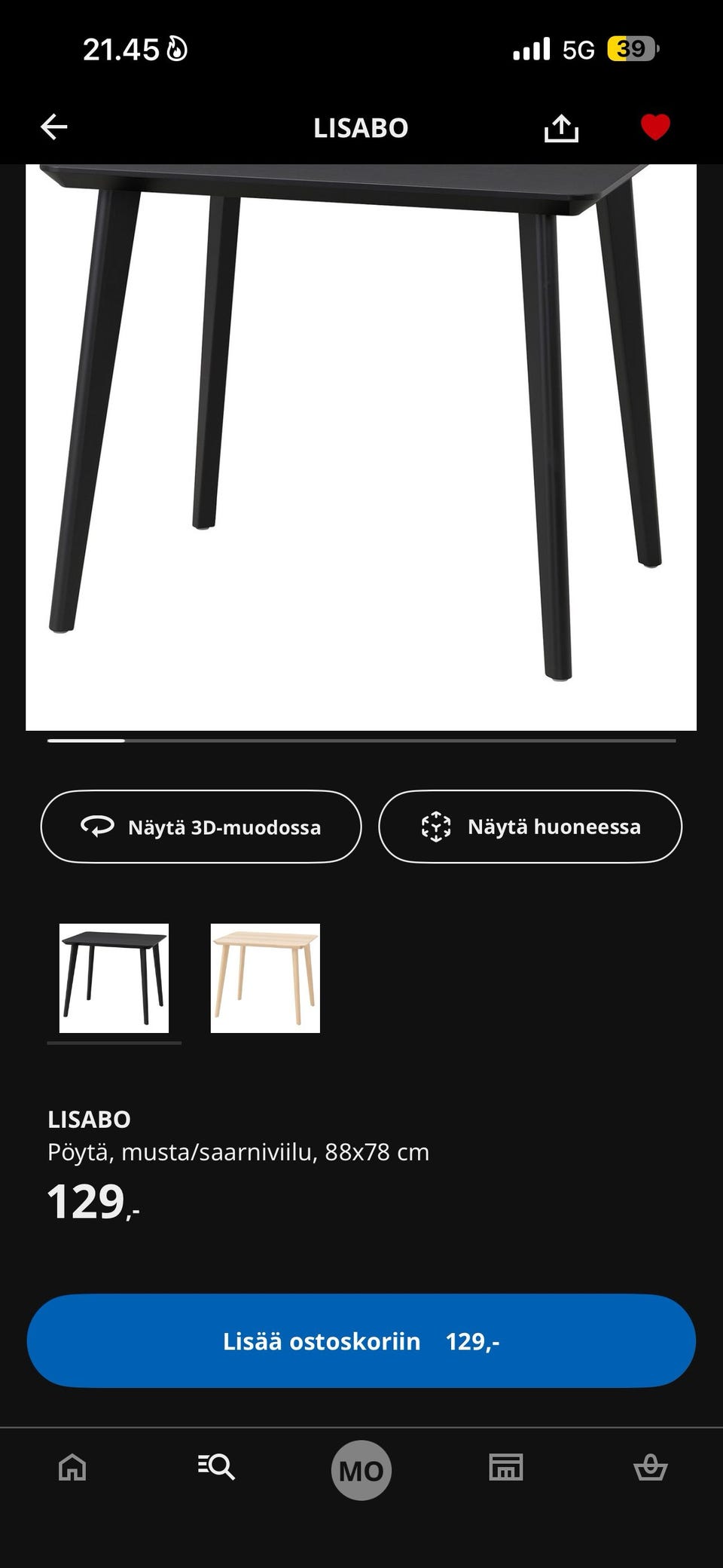The height and width of the screenshot is (1568, 723).
Task: Tap Lisää ostoskoriin 129,- button
Action: pyautogui.click(x=361, y=1341)
